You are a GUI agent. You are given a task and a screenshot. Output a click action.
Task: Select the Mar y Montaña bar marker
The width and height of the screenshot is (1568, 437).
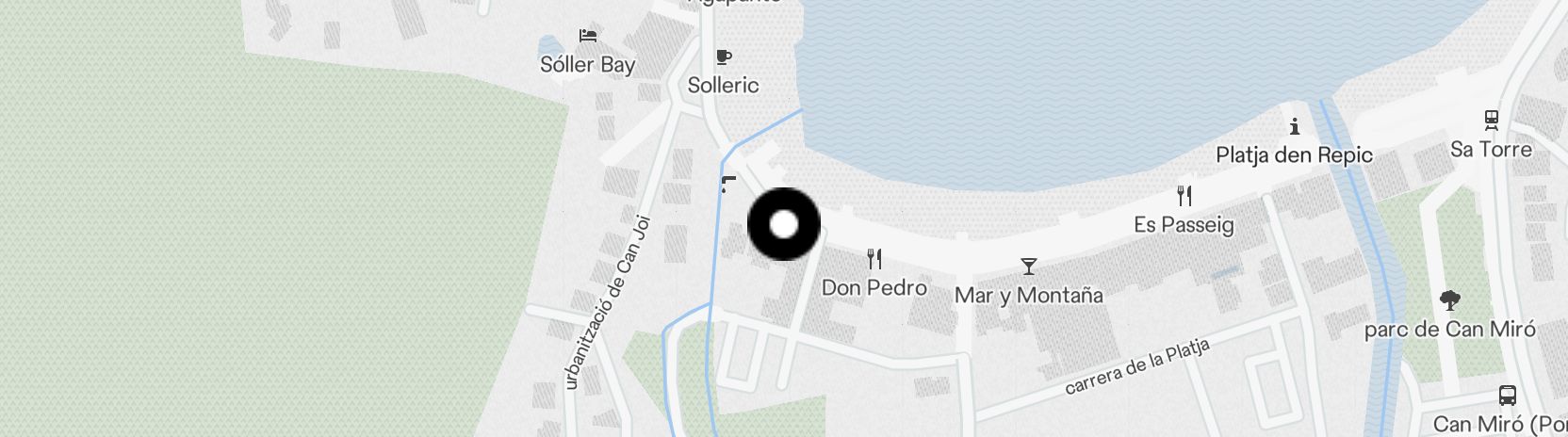coord(1028,267)
